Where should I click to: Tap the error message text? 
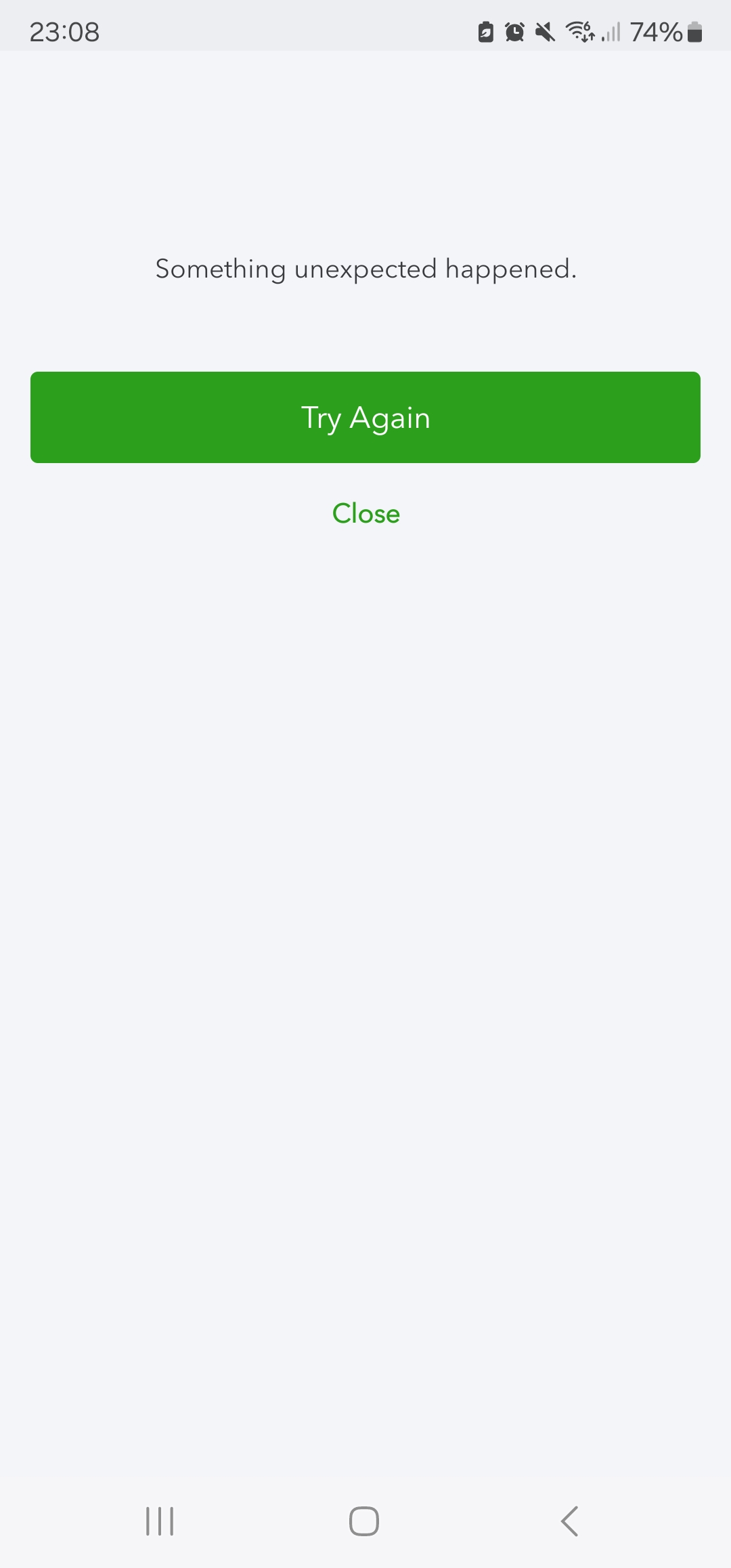(365, 268)
